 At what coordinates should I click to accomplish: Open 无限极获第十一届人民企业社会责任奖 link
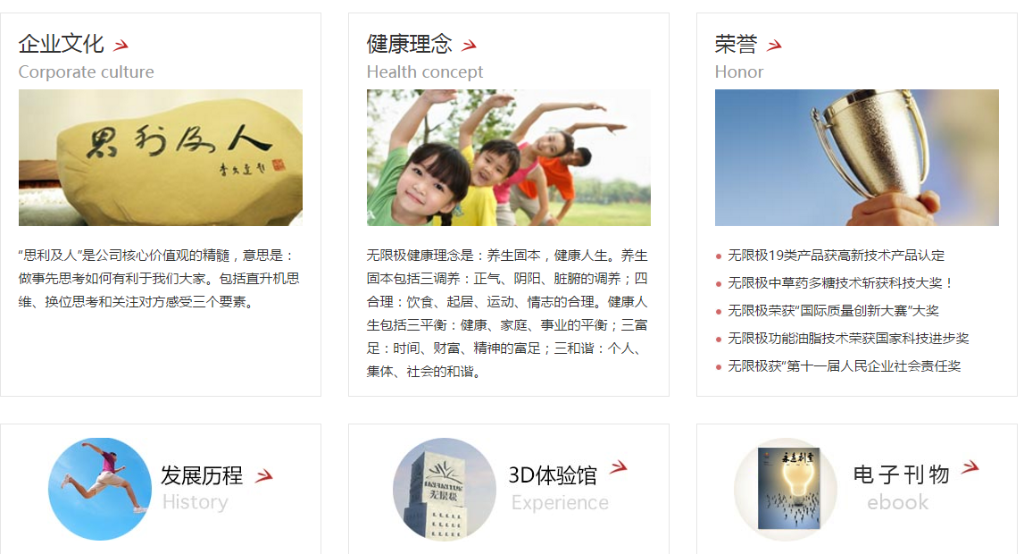[x=844, y=366]
